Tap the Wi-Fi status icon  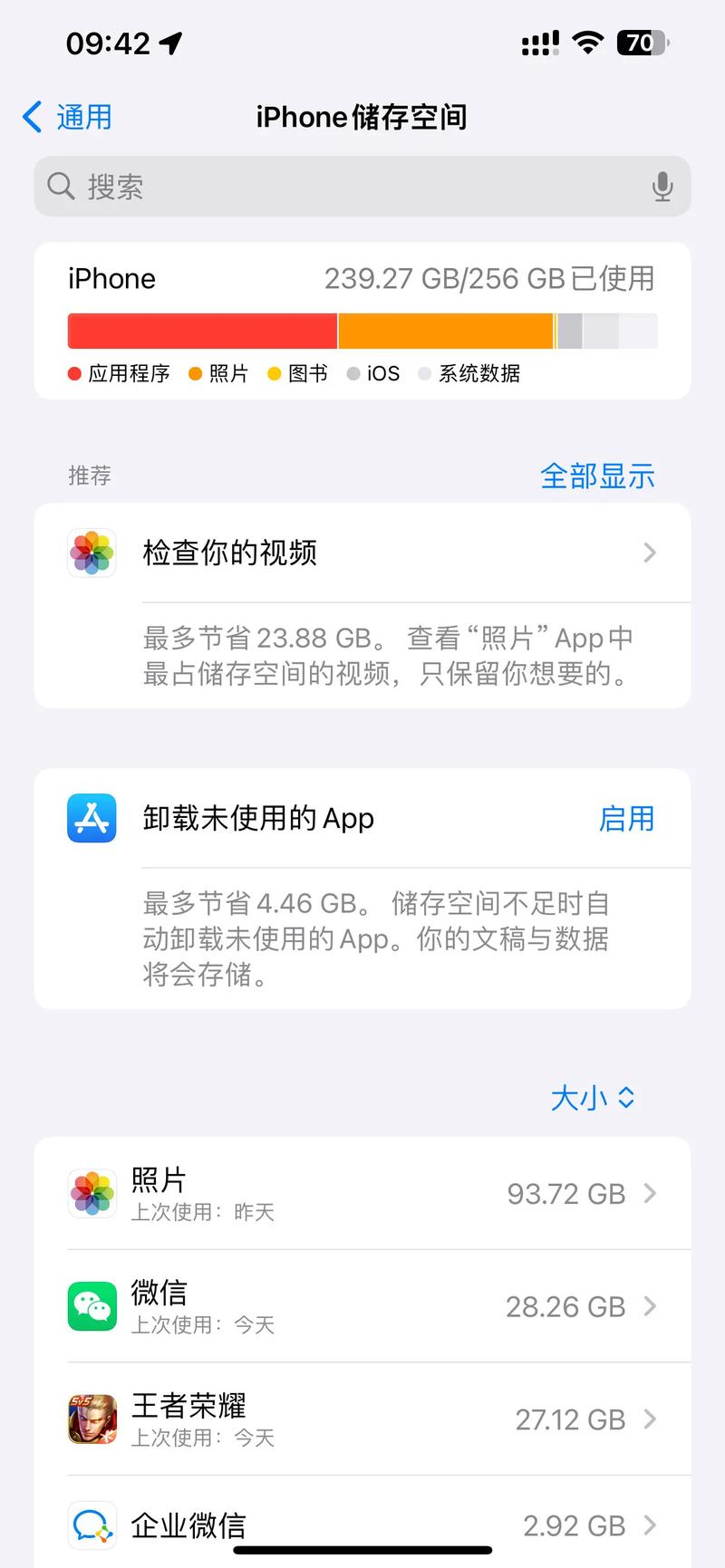[585, 42]
